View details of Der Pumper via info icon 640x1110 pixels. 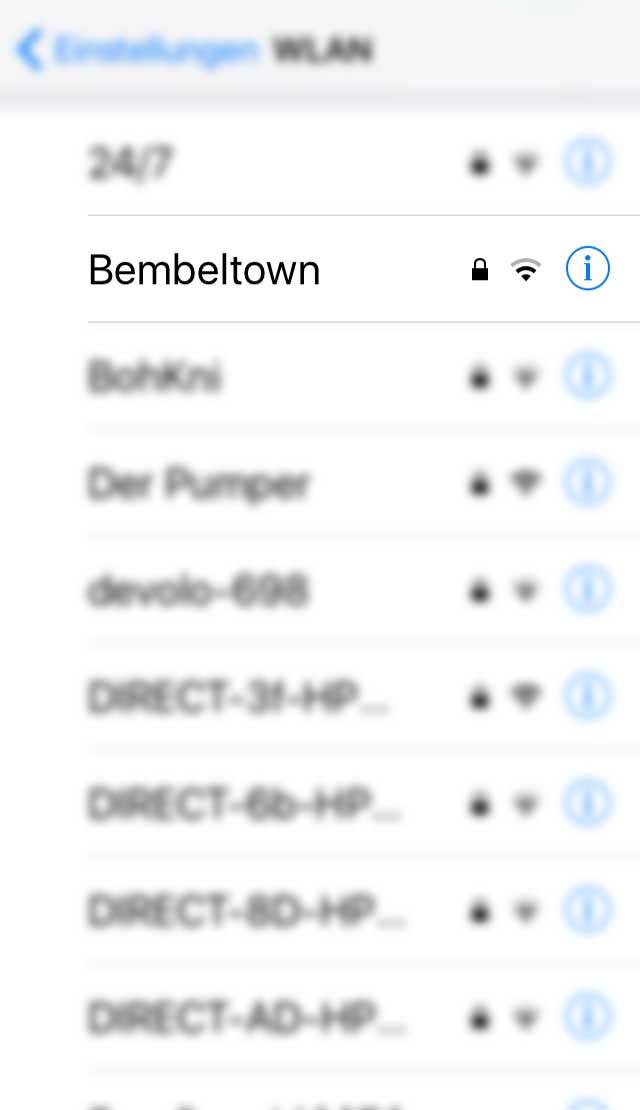point(587,484)
